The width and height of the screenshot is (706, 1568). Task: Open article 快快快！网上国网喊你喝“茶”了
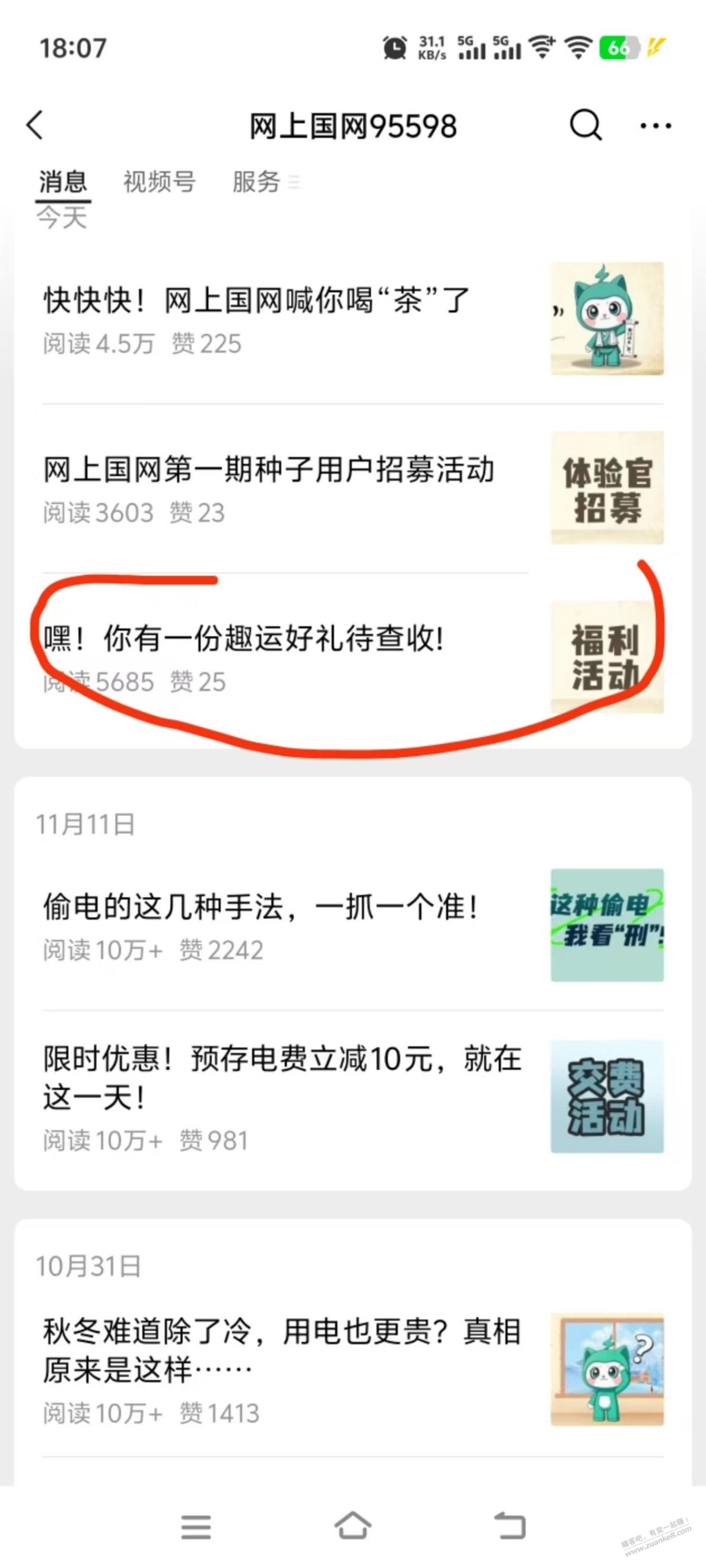(256, 301)
